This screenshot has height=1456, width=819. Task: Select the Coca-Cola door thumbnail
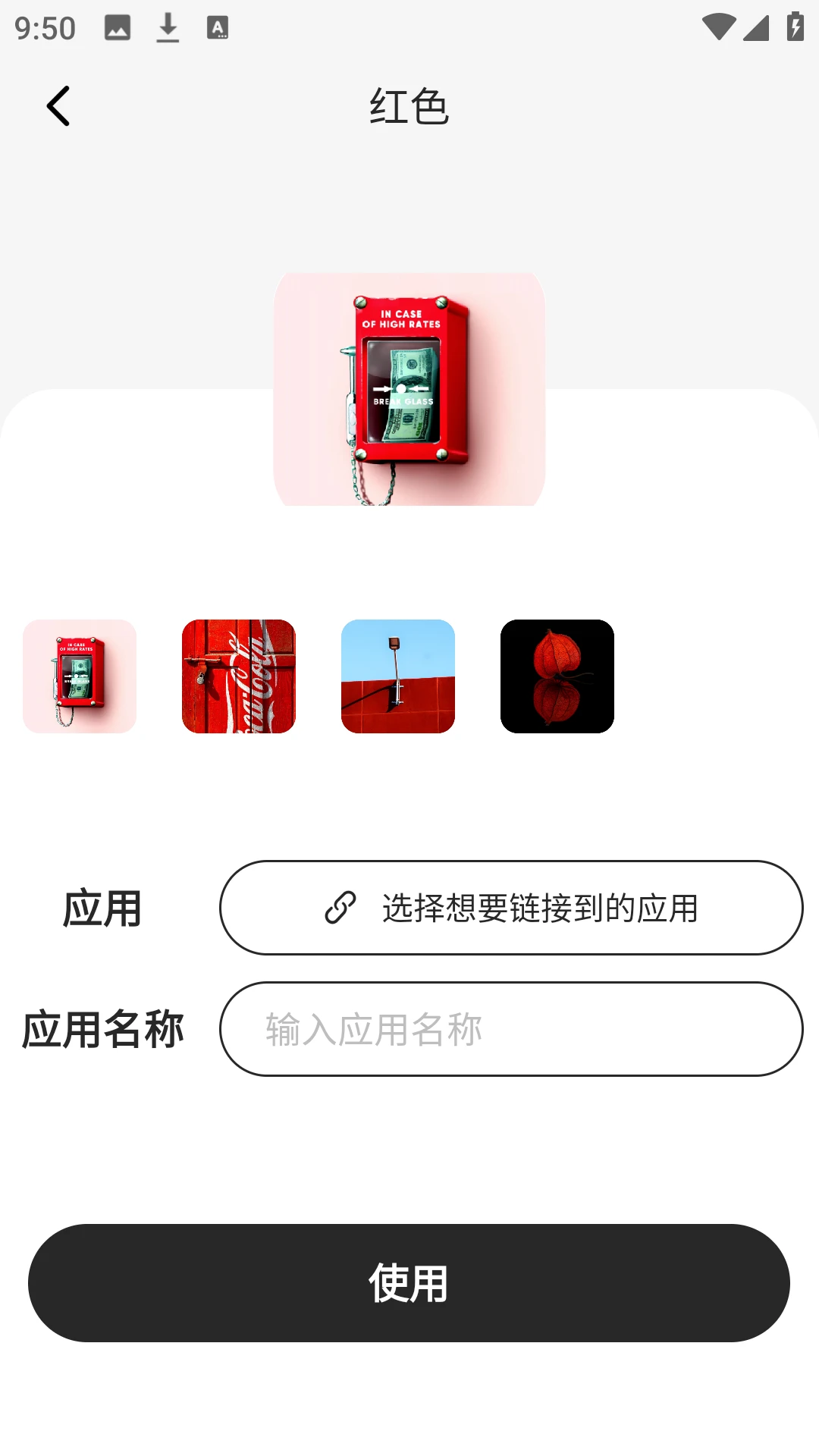(239, 676)
